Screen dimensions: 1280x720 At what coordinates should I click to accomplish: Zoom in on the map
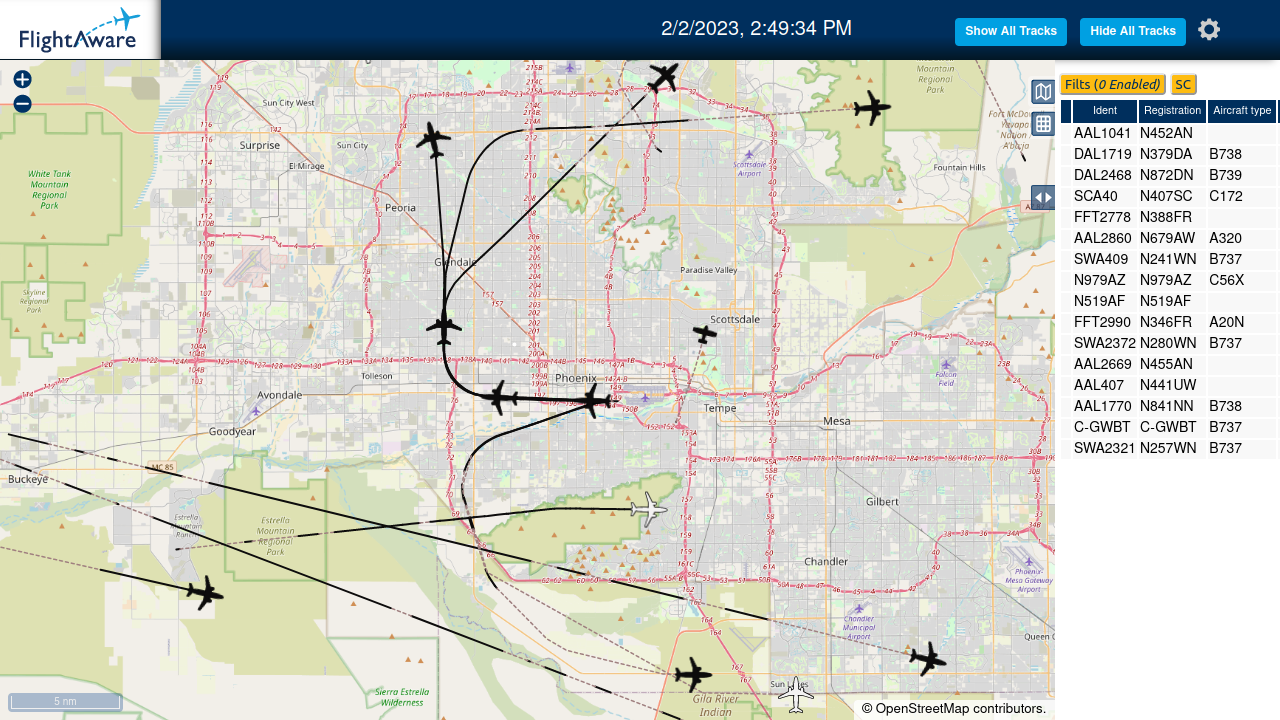click(22, 79)
